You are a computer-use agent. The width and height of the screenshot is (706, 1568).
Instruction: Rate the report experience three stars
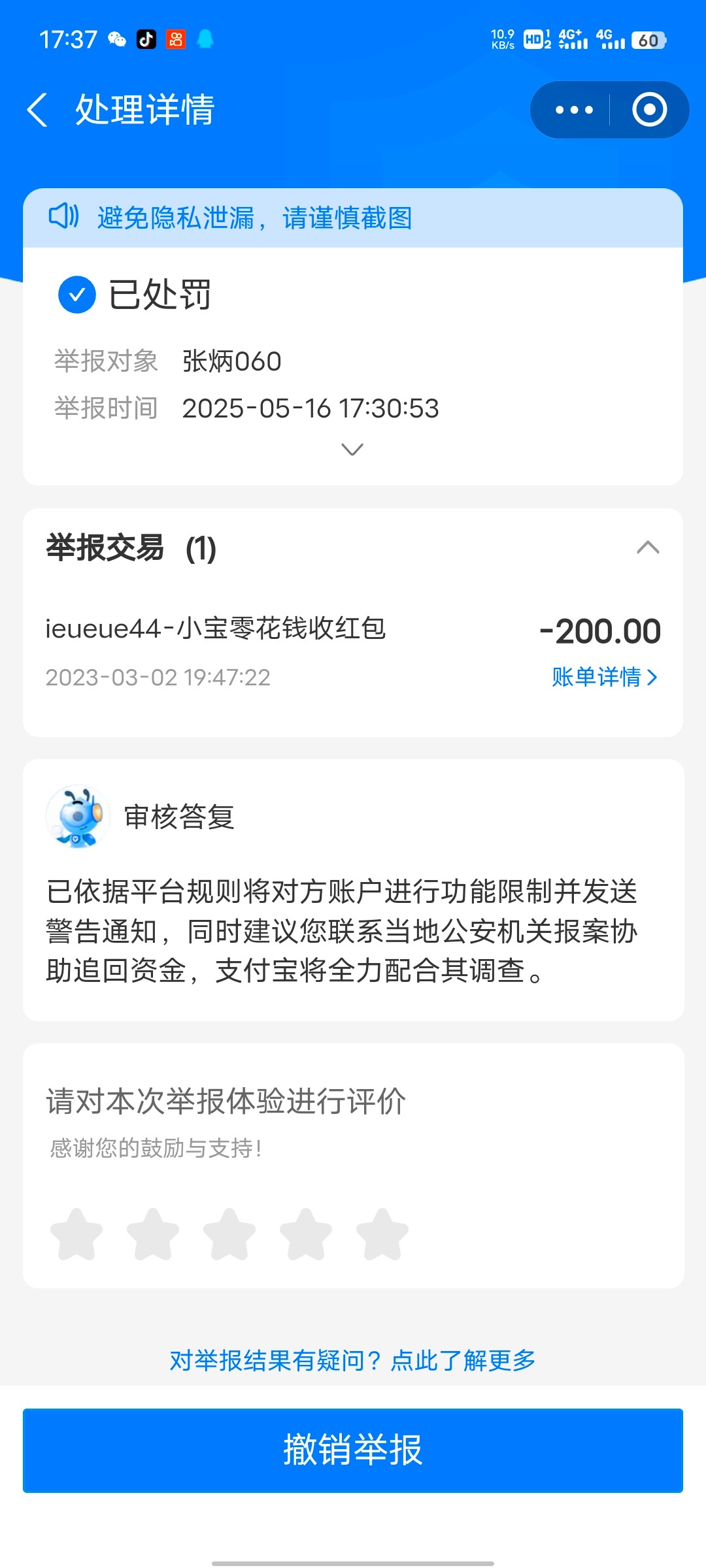[x=229, y=1233]
